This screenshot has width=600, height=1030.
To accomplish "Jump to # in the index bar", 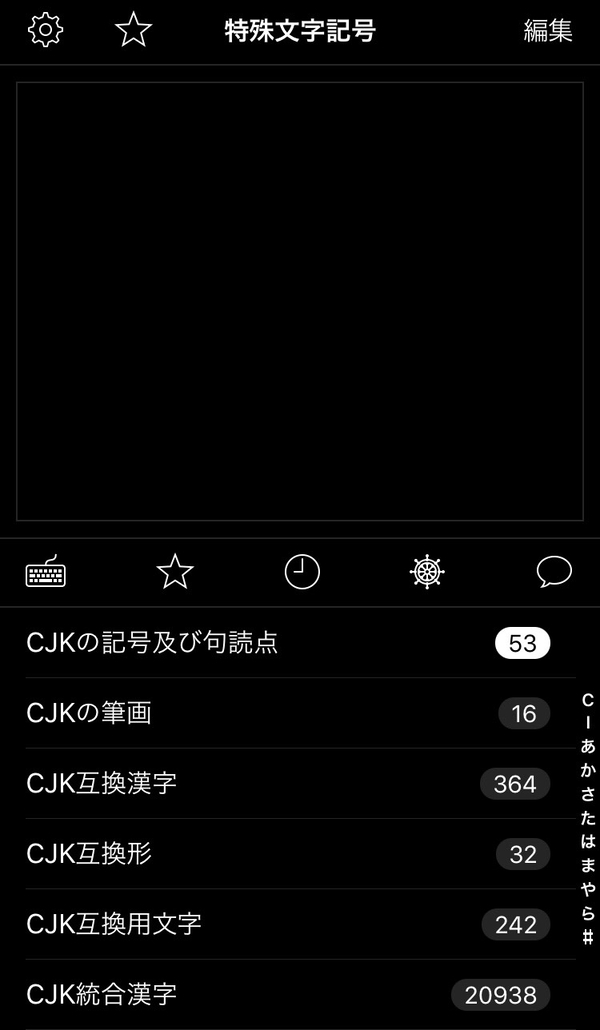I will (588, 937).
